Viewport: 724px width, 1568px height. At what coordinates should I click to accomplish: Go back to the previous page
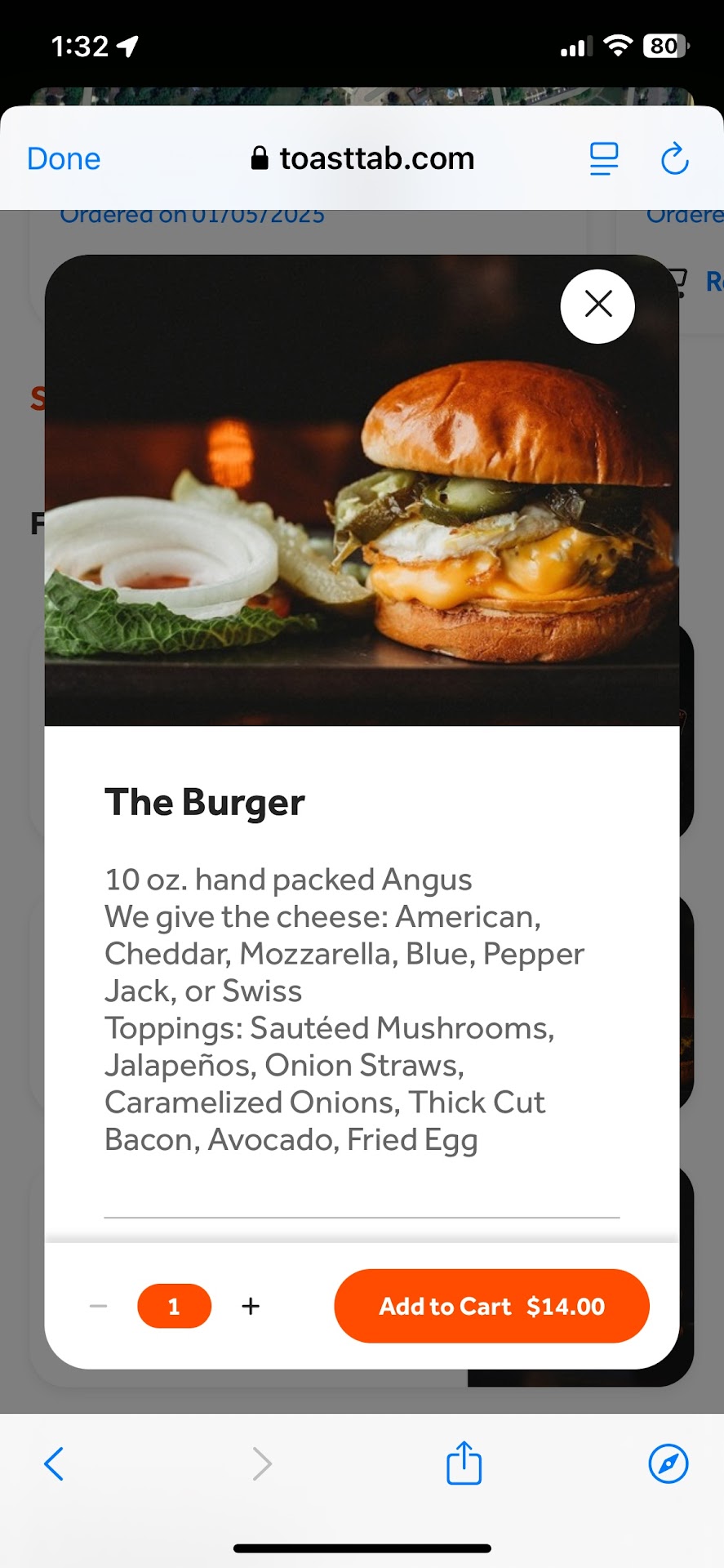(x=54, y=1463)
